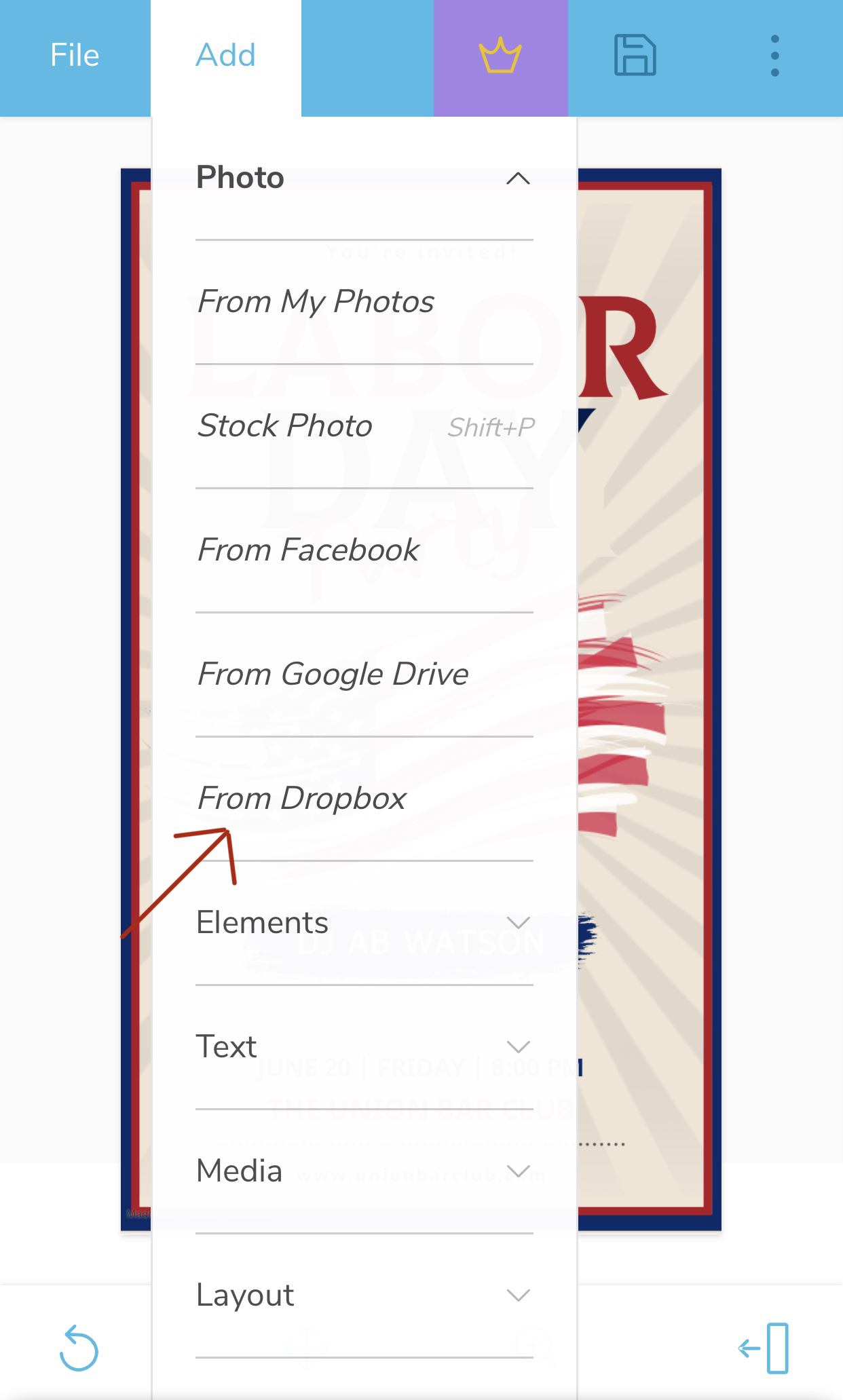Pick a photo From Google Drive
The width and height of the screenshot is (843, 1400).
point(364,675)
